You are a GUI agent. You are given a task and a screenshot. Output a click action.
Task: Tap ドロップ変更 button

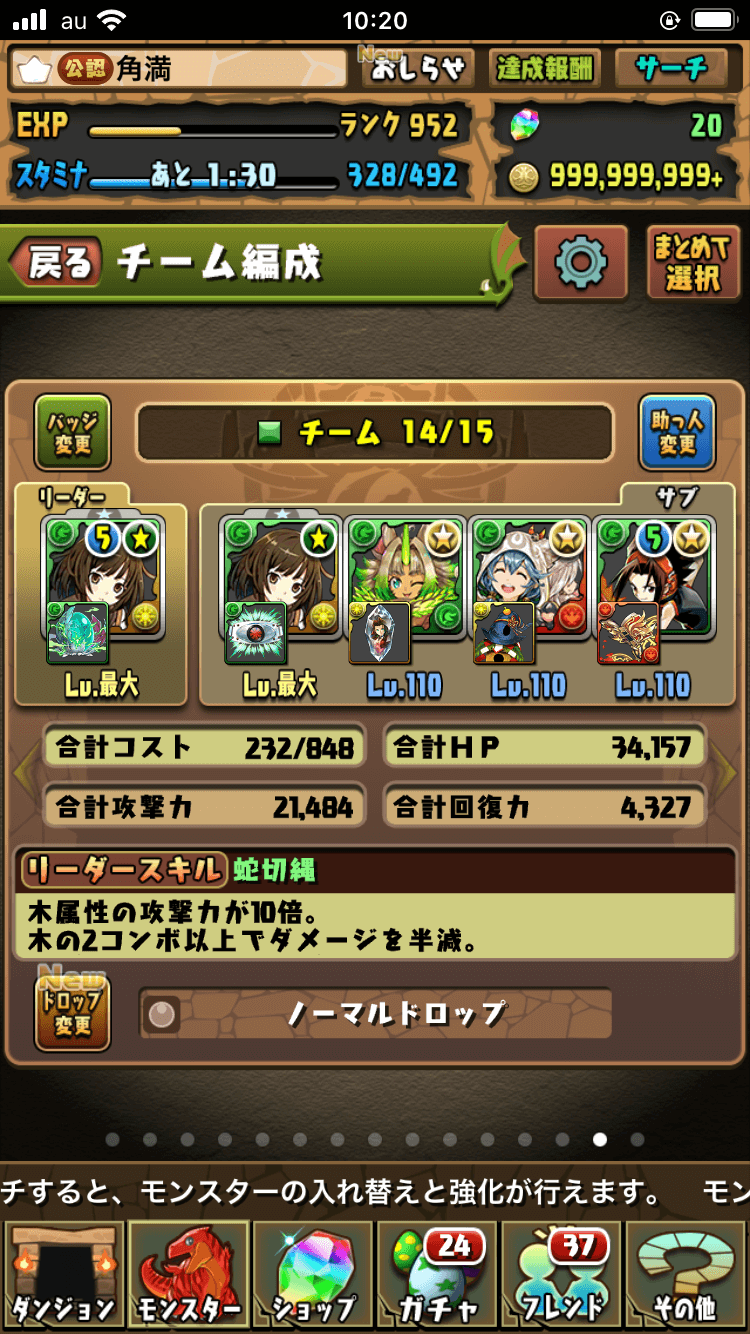(72, 1013)
